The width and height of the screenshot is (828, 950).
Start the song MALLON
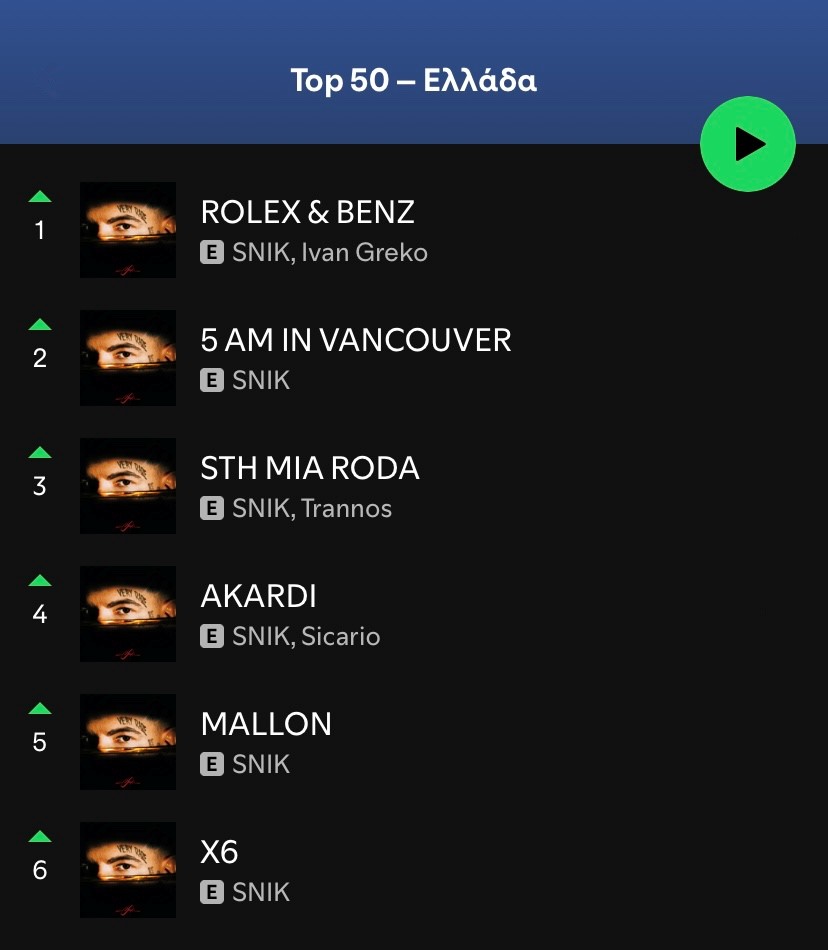click(x=266, y=725)
